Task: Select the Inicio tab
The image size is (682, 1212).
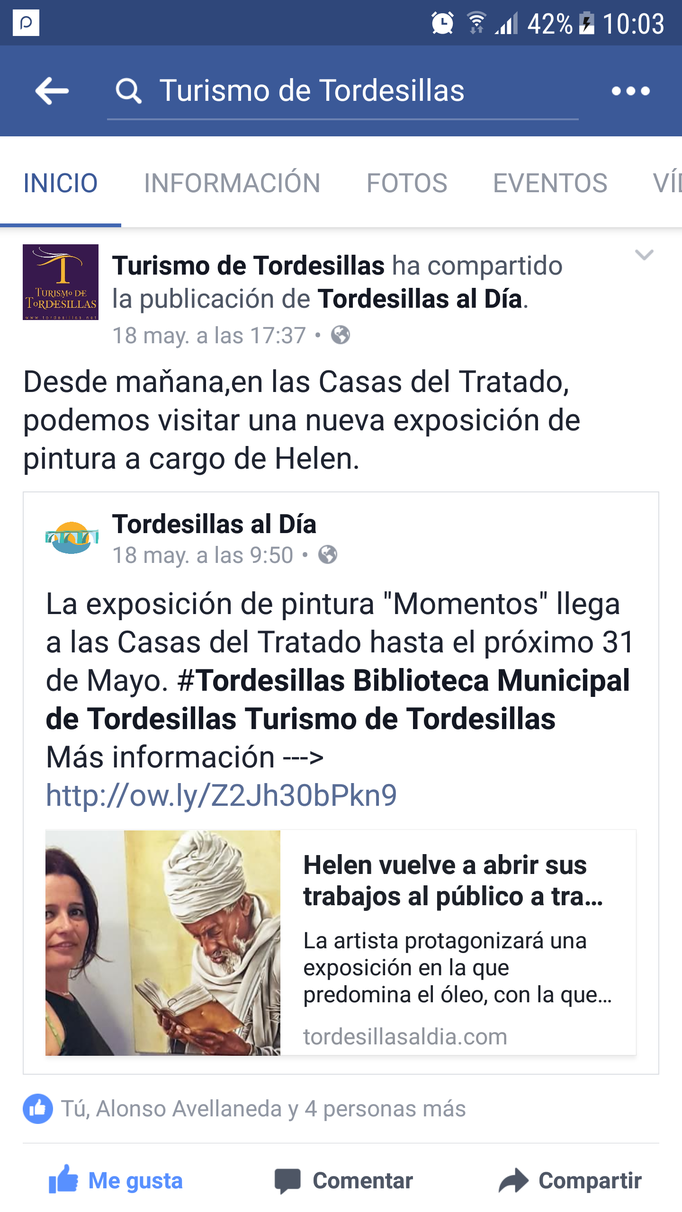Action: click(61, 183)
